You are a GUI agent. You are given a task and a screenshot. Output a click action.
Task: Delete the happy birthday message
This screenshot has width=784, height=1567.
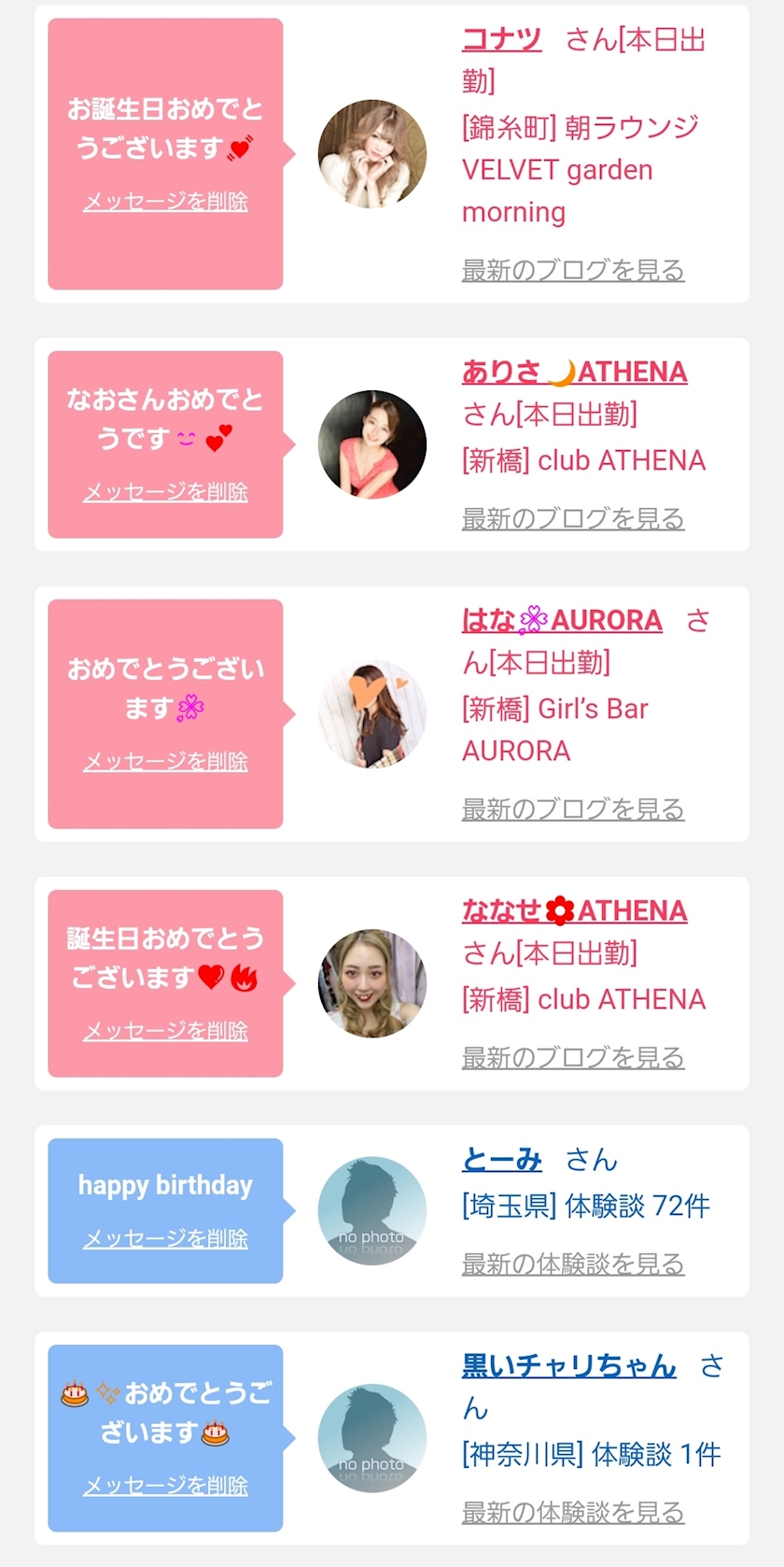tap(165, 1238)
